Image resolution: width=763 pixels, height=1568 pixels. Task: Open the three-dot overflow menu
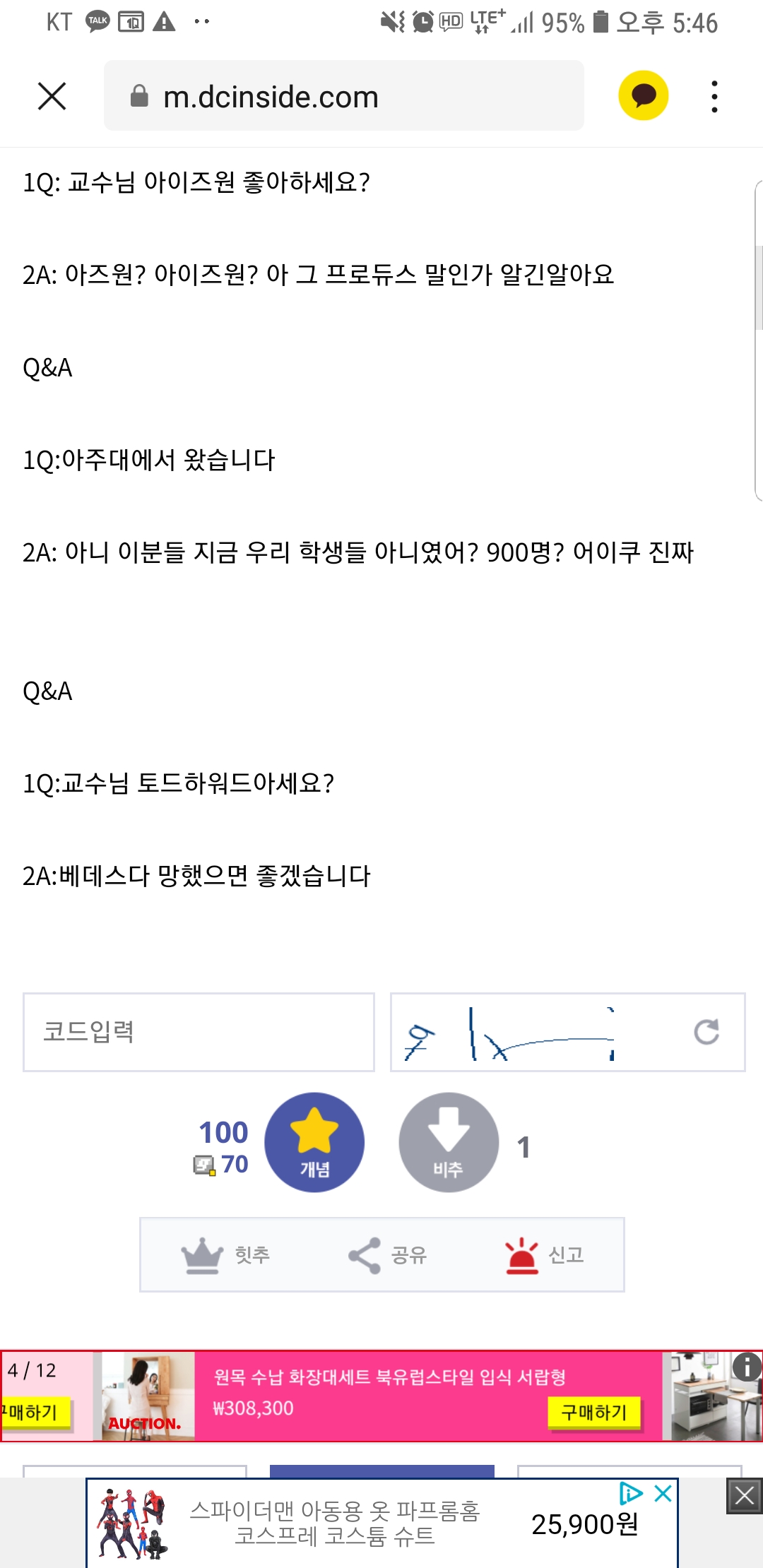click(x=715, y=96)
